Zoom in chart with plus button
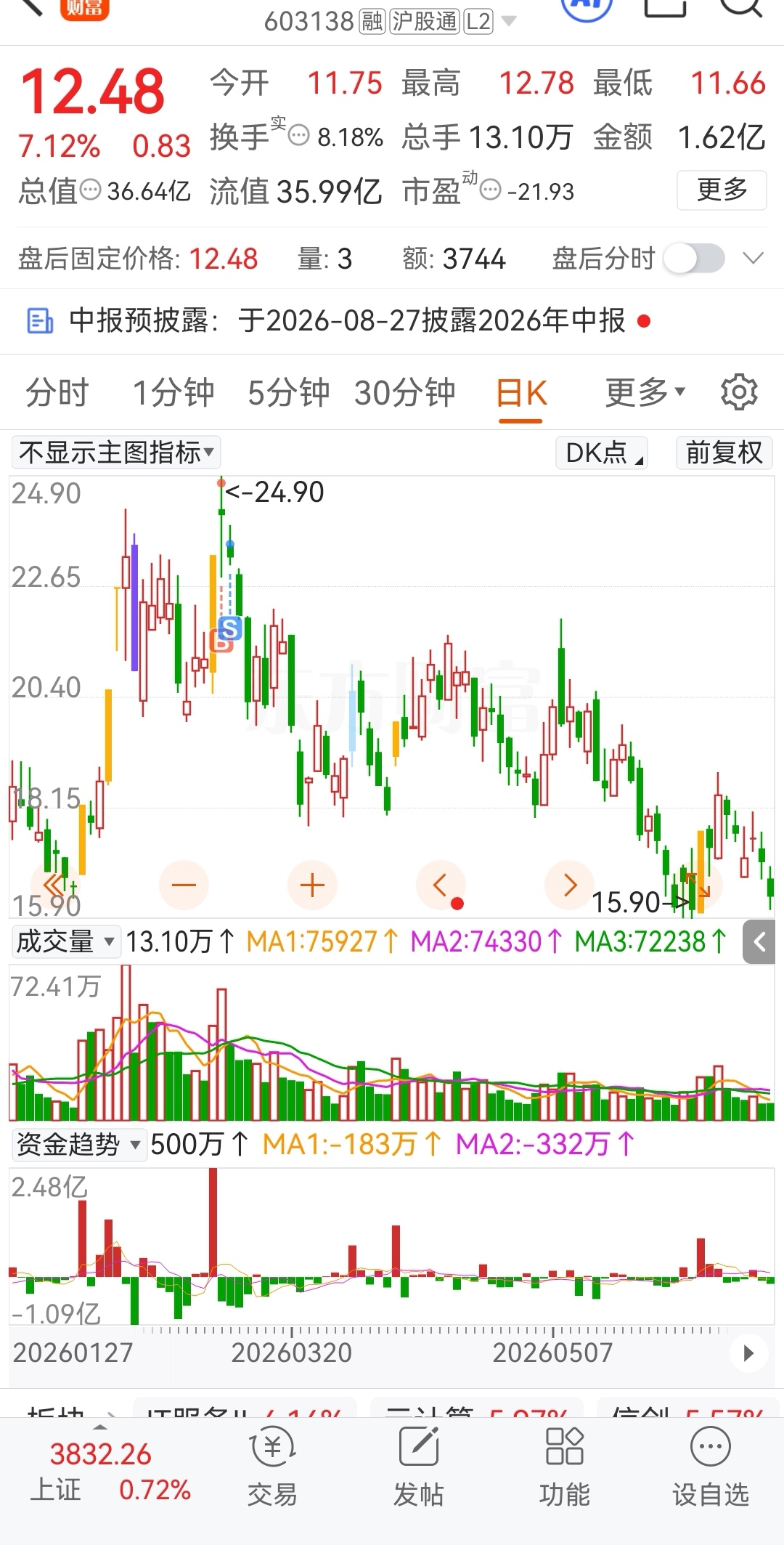 pos(312,885)
